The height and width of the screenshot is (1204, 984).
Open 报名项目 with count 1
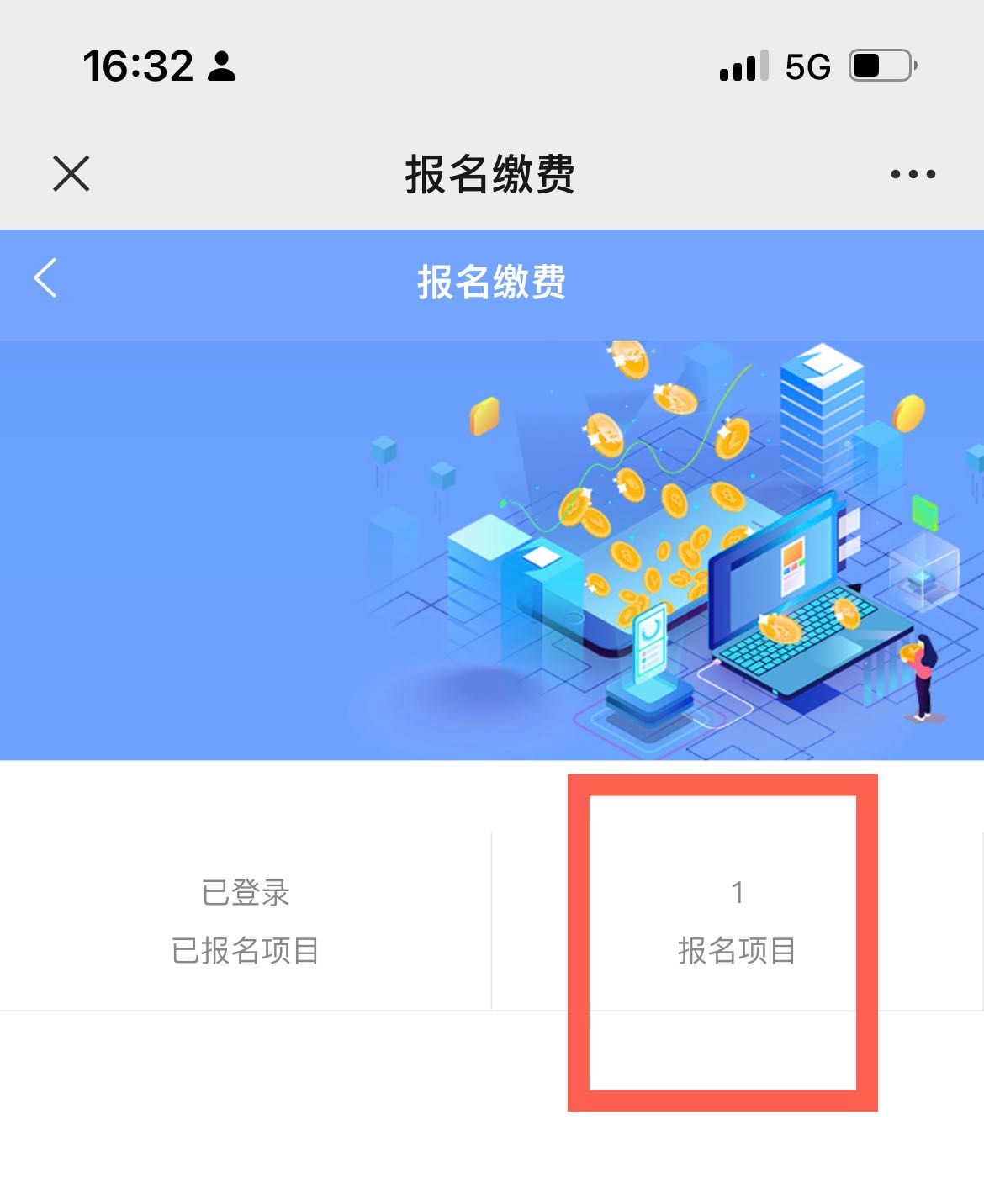[x=737, y=922]
